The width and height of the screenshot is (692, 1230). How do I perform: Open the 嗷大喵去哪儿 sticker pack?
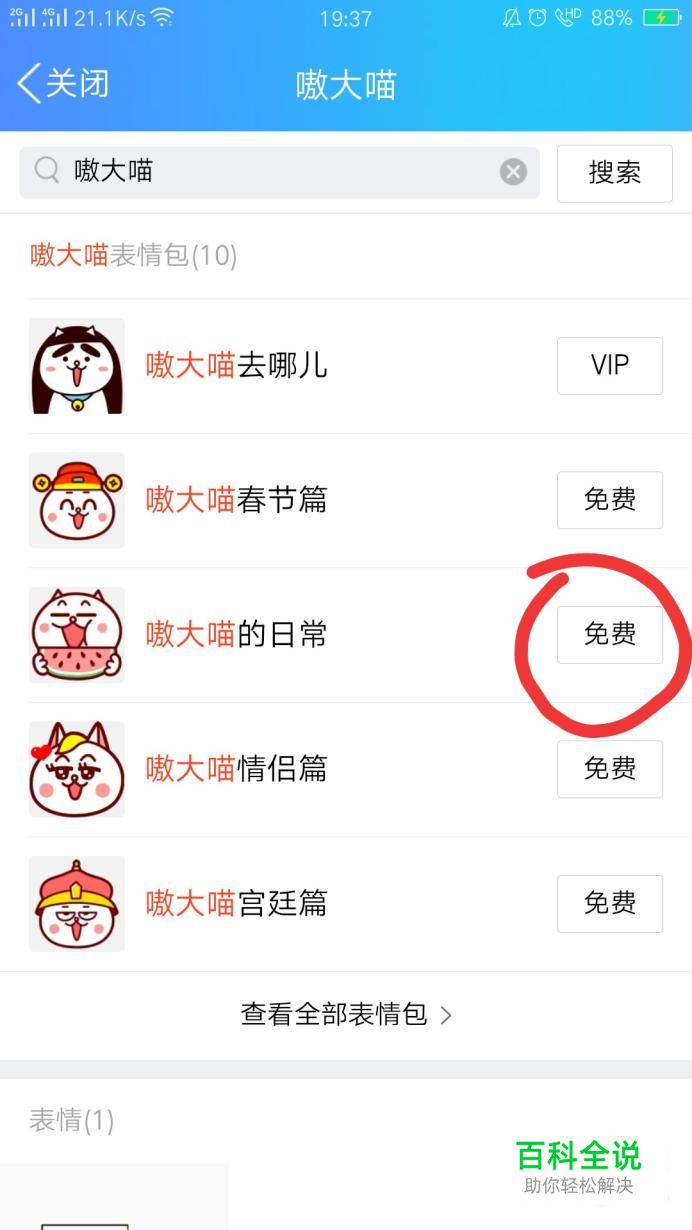pyautogui.click(x=237, y=366)
